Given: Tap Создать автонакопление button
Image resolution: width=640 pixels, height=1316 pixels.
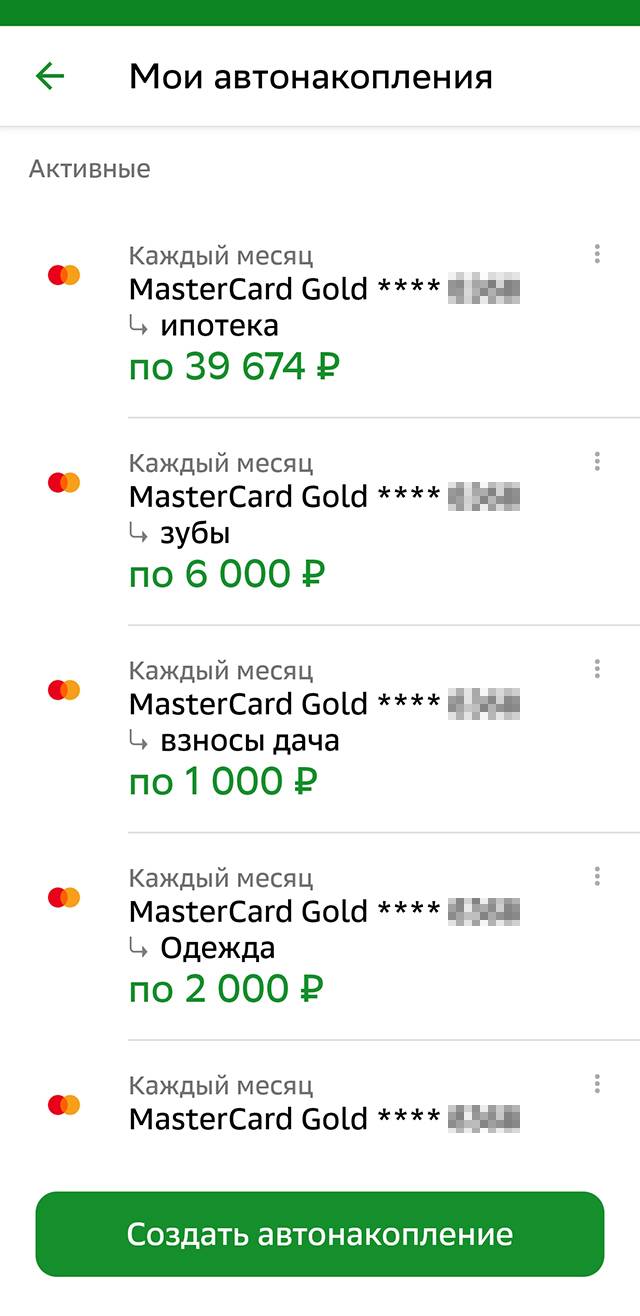Looking at the screenshot, I should (320, 1234).
